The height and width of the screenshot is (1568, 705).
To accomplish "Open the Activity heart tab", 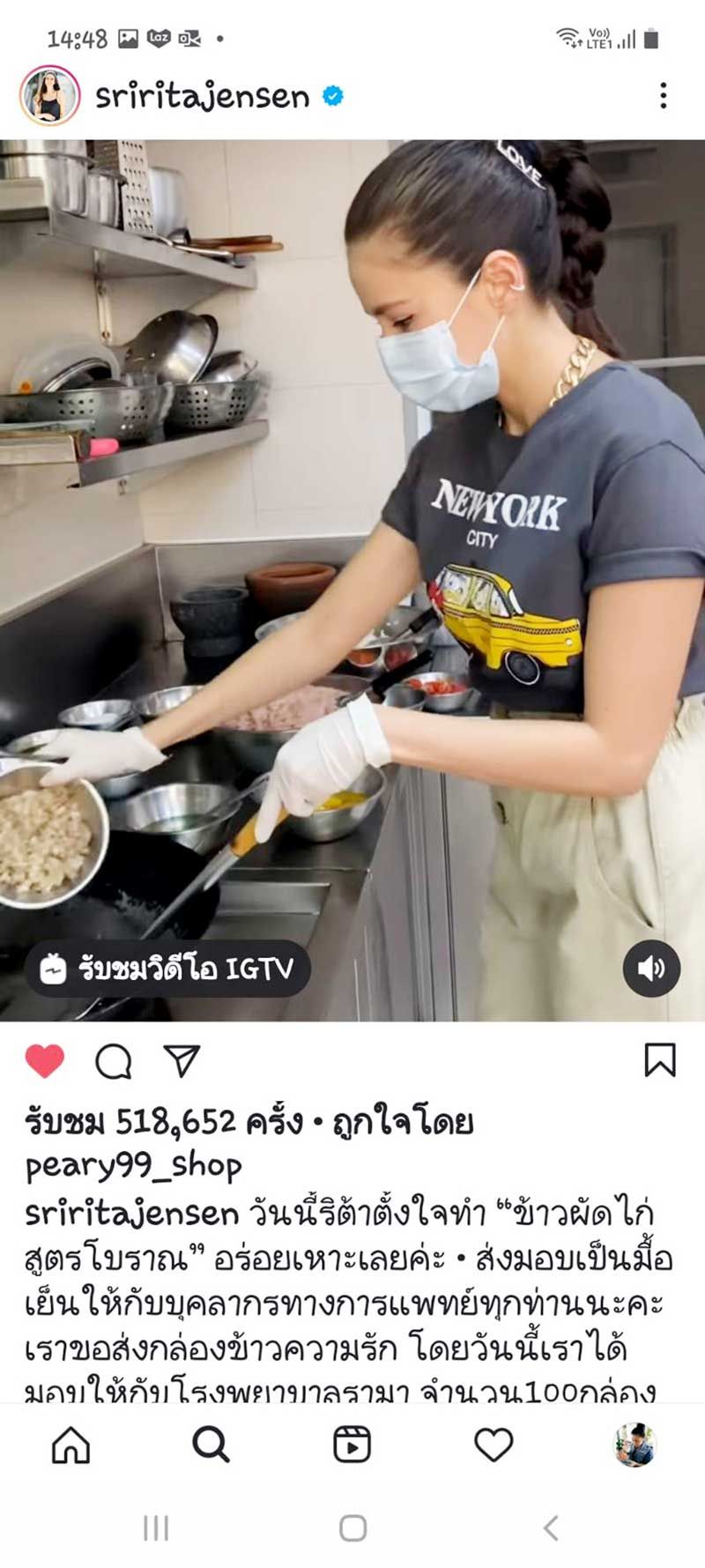I will [x=493, y=1445].
